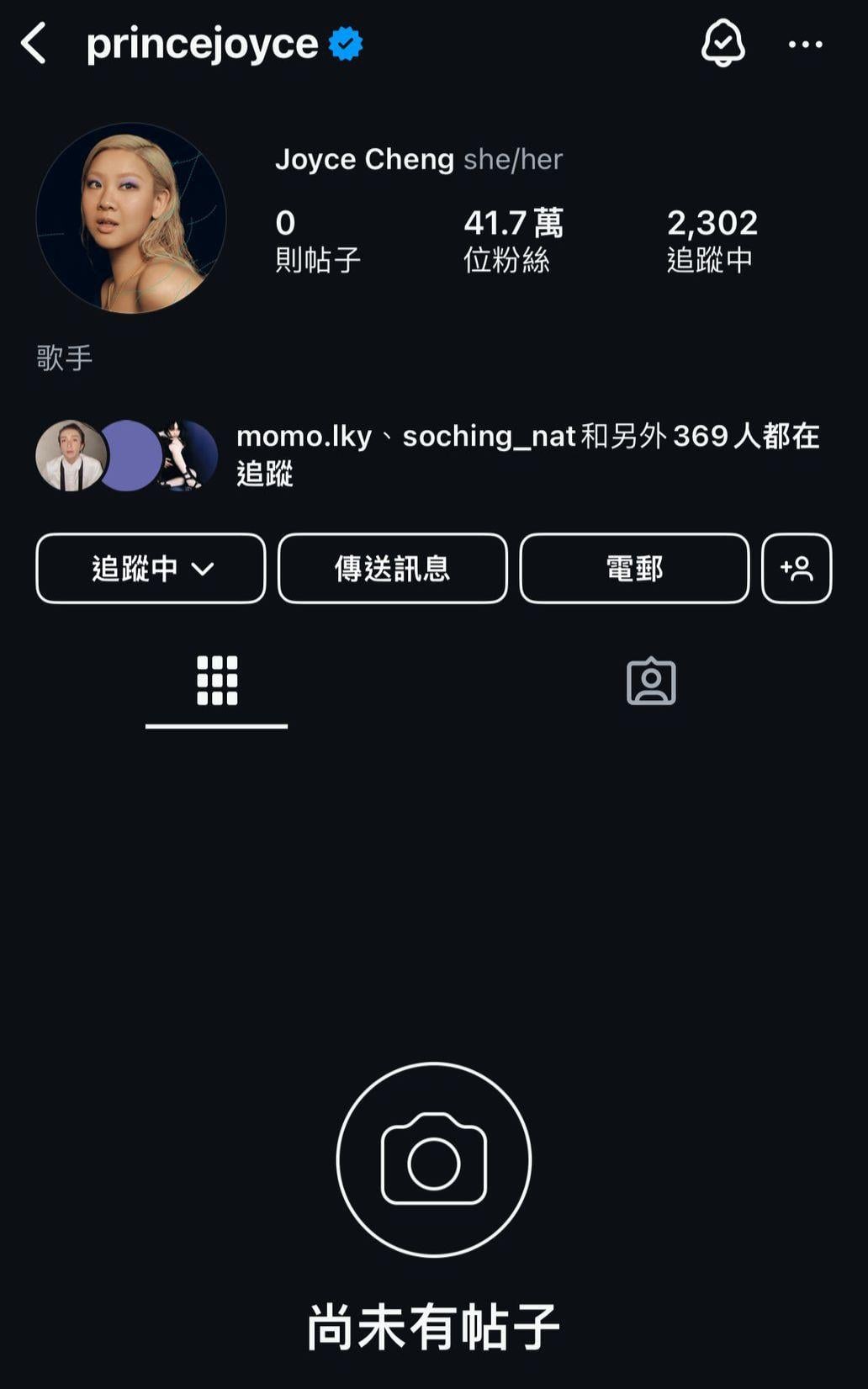Switch to the tagged photos tab
The image size is (868, 1389).
pos(651,681)
